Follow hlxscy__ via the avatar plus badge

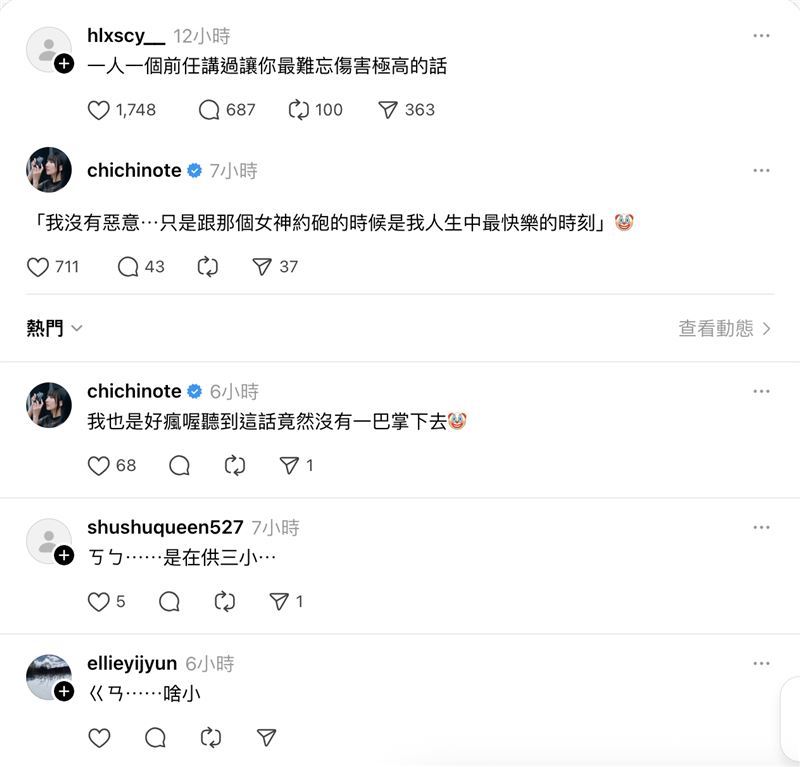click(x=64, y=63)
